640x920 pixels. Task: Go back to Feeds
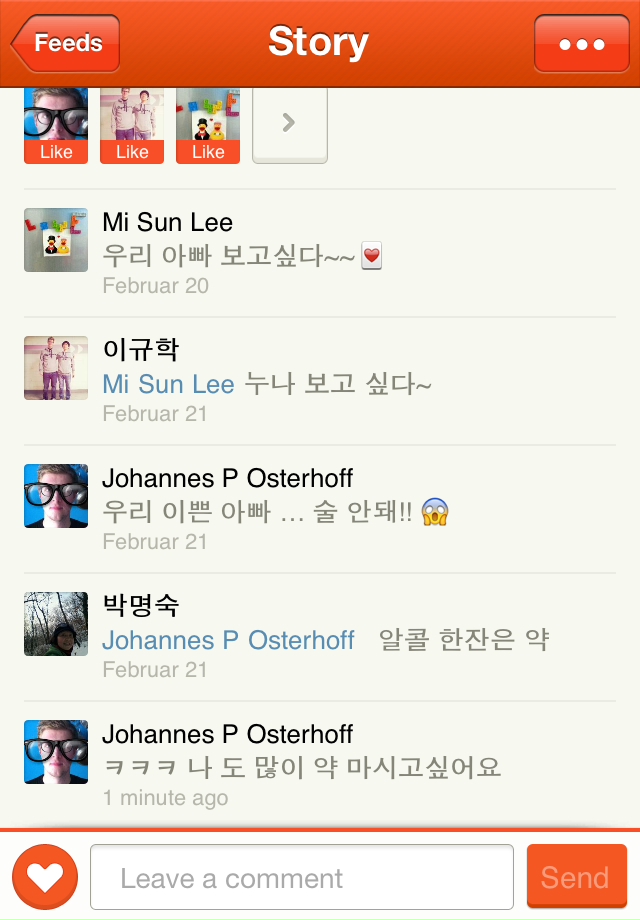(x=66, y=44)
